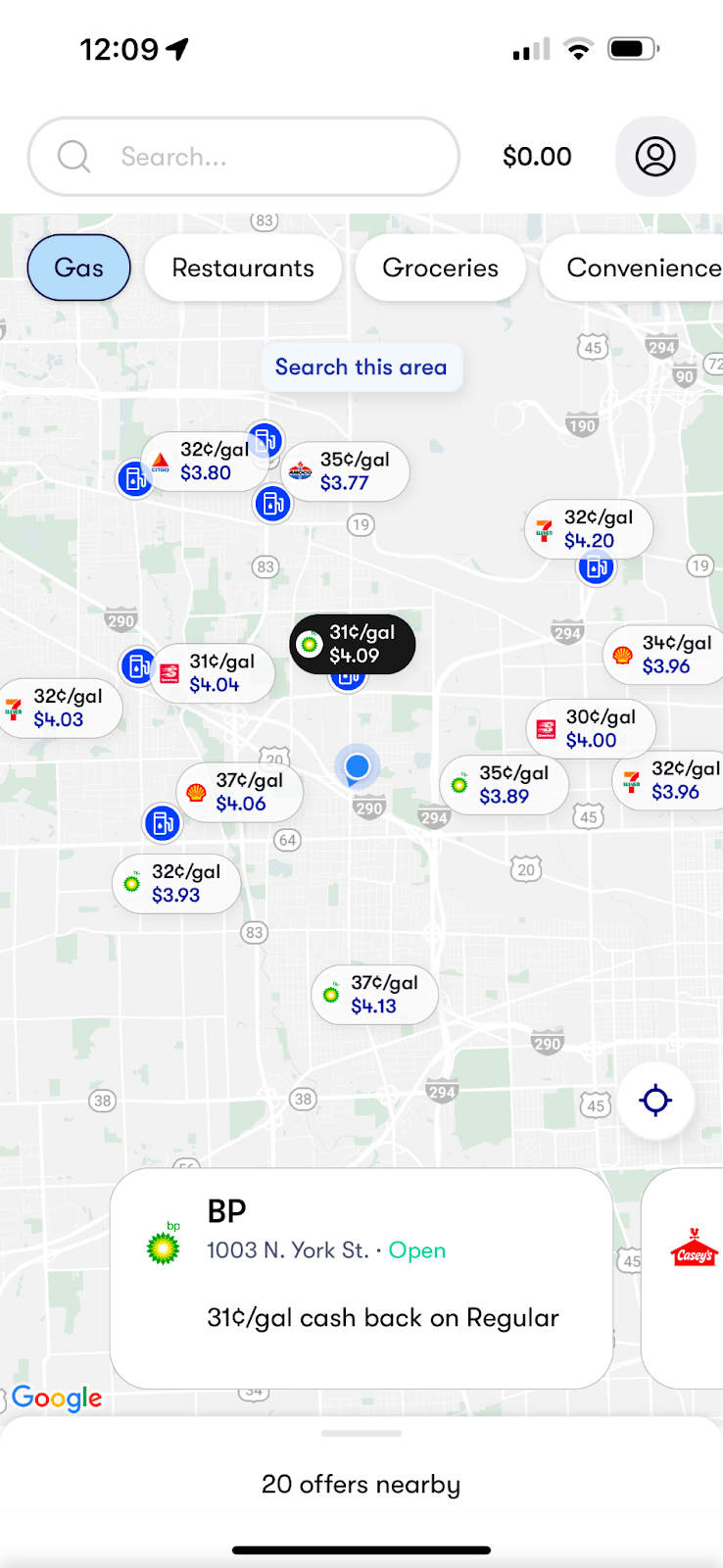
Task: Tap the BP $3.93 map pin
Action: click(x=176, y=883)
